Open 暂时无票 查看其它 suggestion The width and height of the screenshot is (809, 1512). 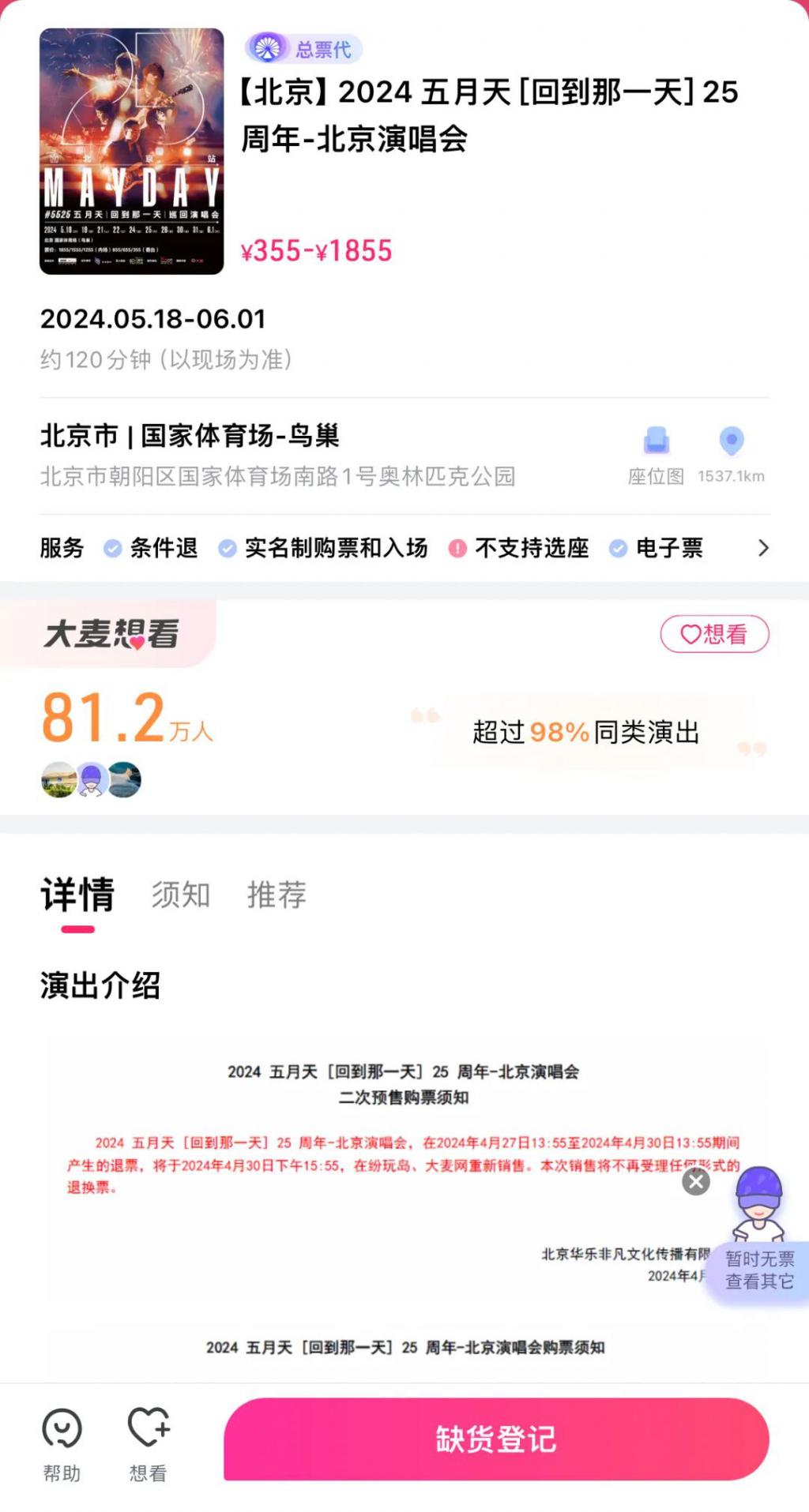coord(760,1270)
